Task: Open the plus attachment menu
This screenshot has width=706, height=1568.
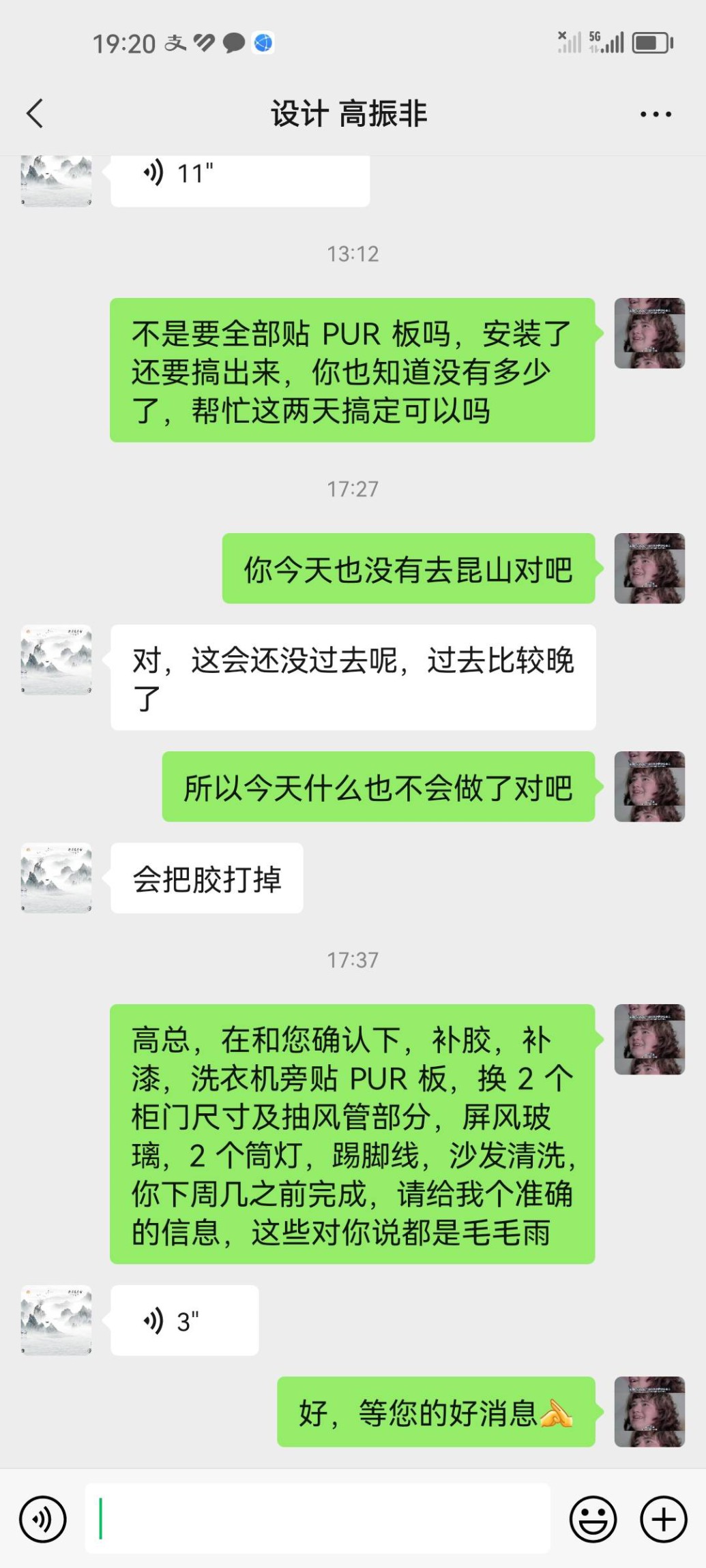Action: tap(663, 1519)
